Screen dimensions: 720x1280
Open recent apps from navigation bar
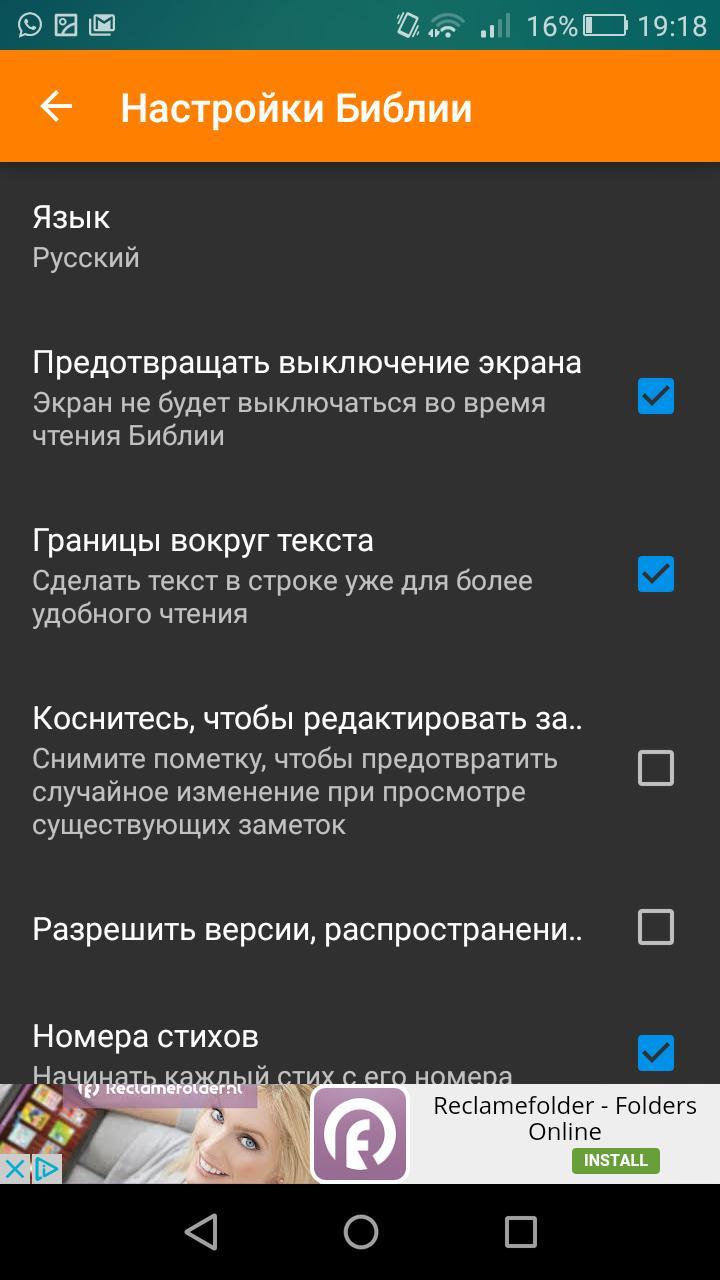520,1232
